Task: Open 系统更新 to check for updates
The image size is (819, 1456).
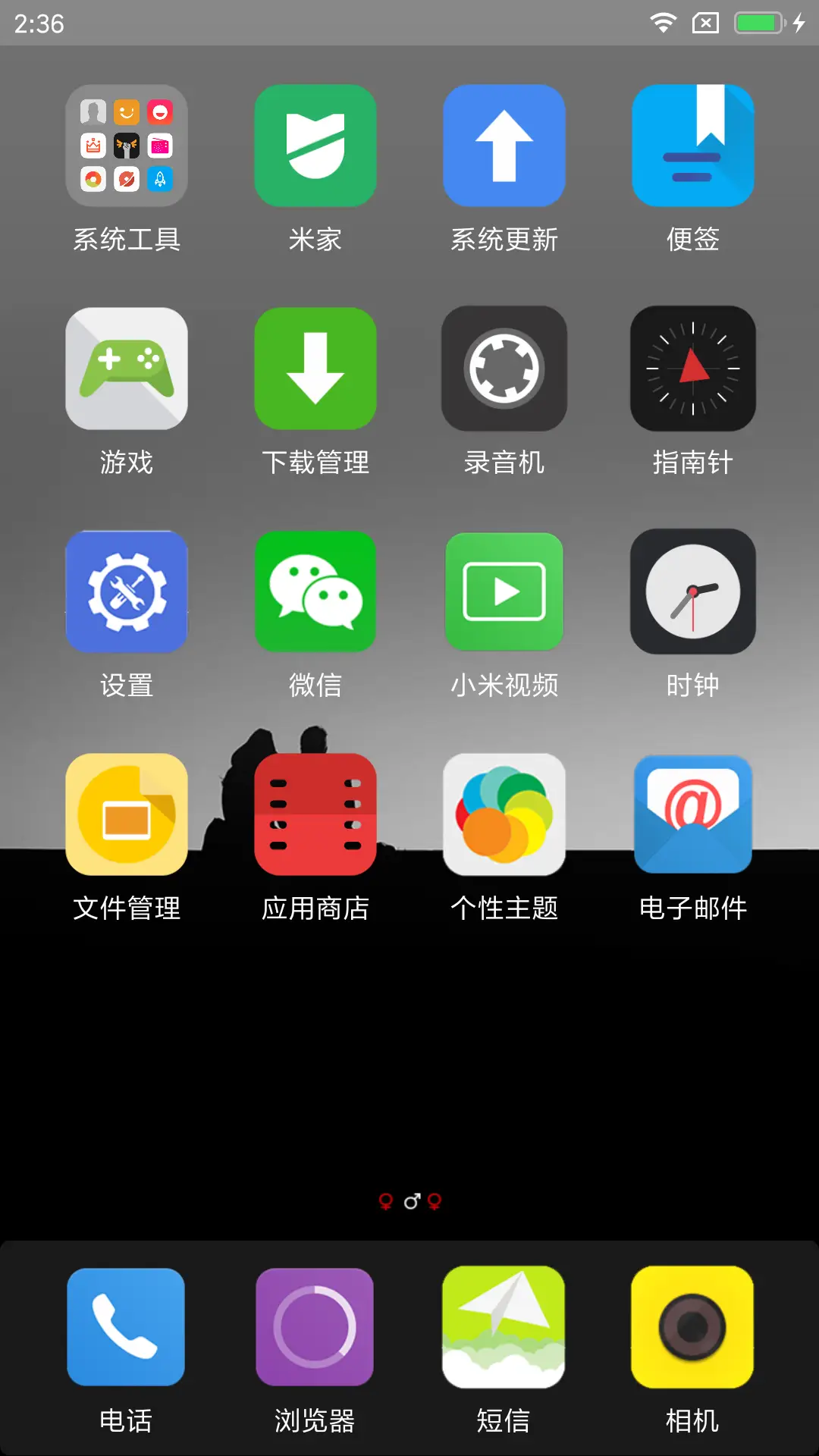Action: pyautogui.click(x=504, y=146)
